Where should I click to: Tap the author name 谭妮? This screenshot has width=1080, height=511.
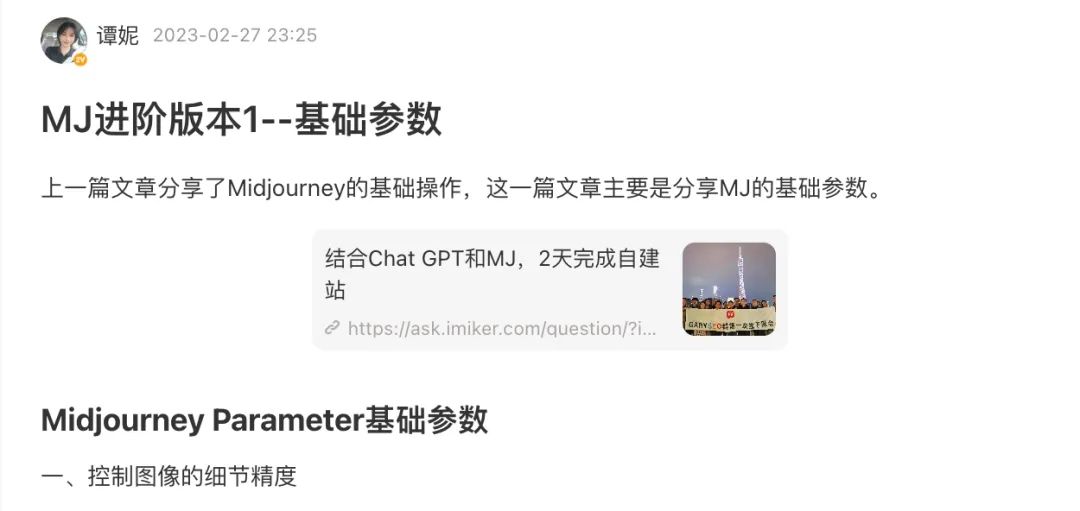click(x=118, y=36)
